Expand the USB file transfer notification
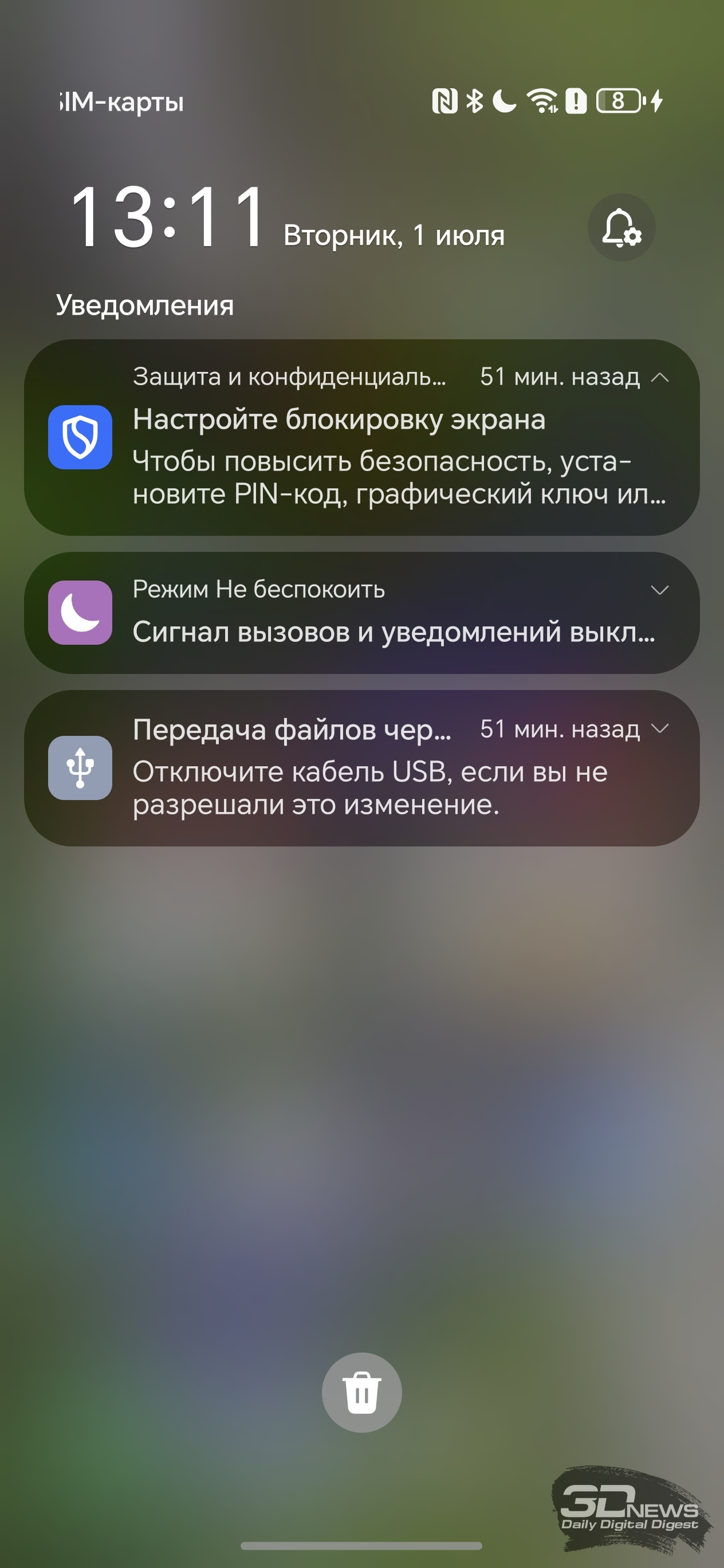The height and width of the screenshot is (1568, 724). [659, 728]
